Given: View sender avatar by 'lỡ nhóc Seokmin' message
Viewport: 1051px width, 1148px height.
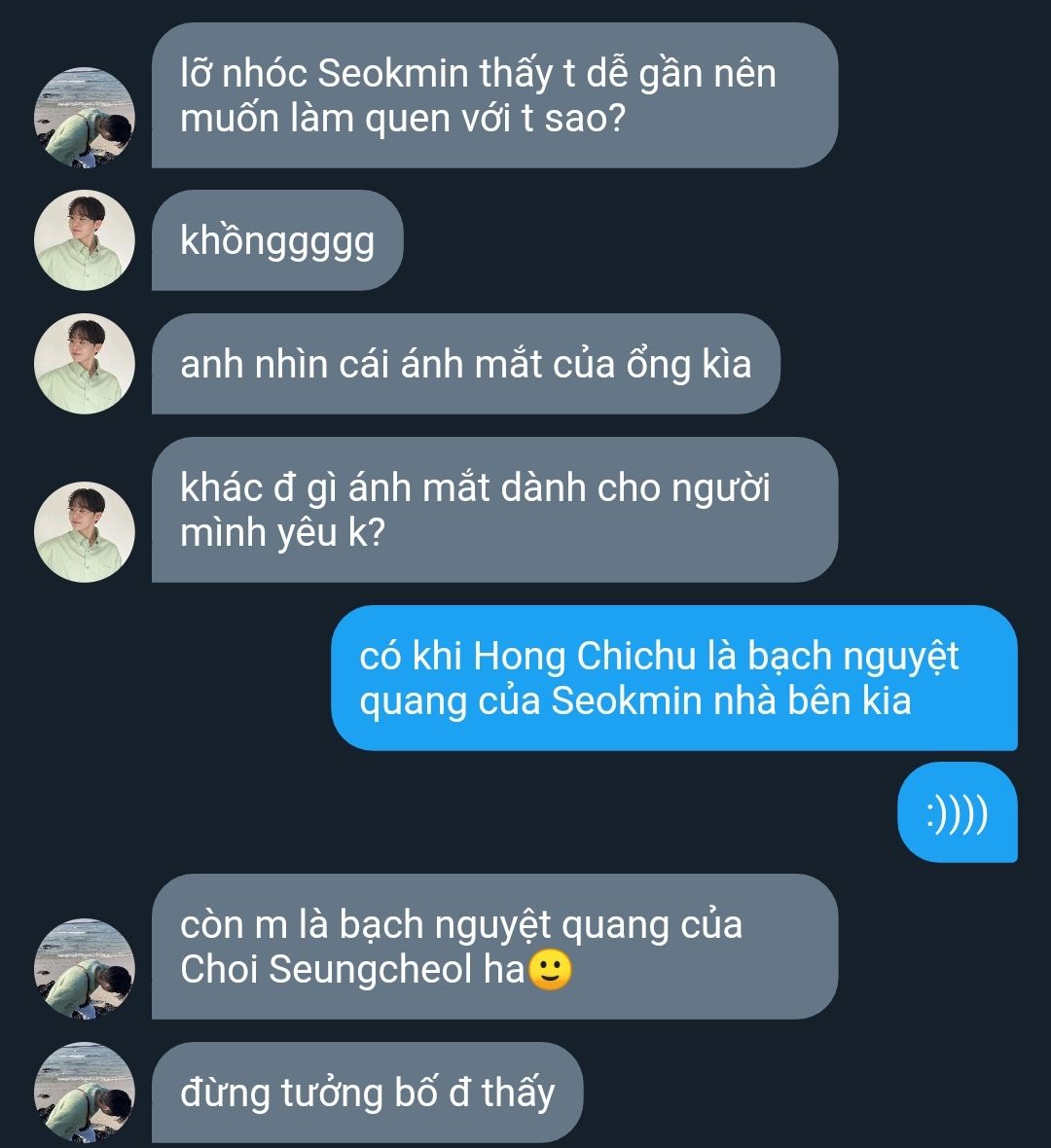Looking at the screenshot, I should click(x=85, y=118).
